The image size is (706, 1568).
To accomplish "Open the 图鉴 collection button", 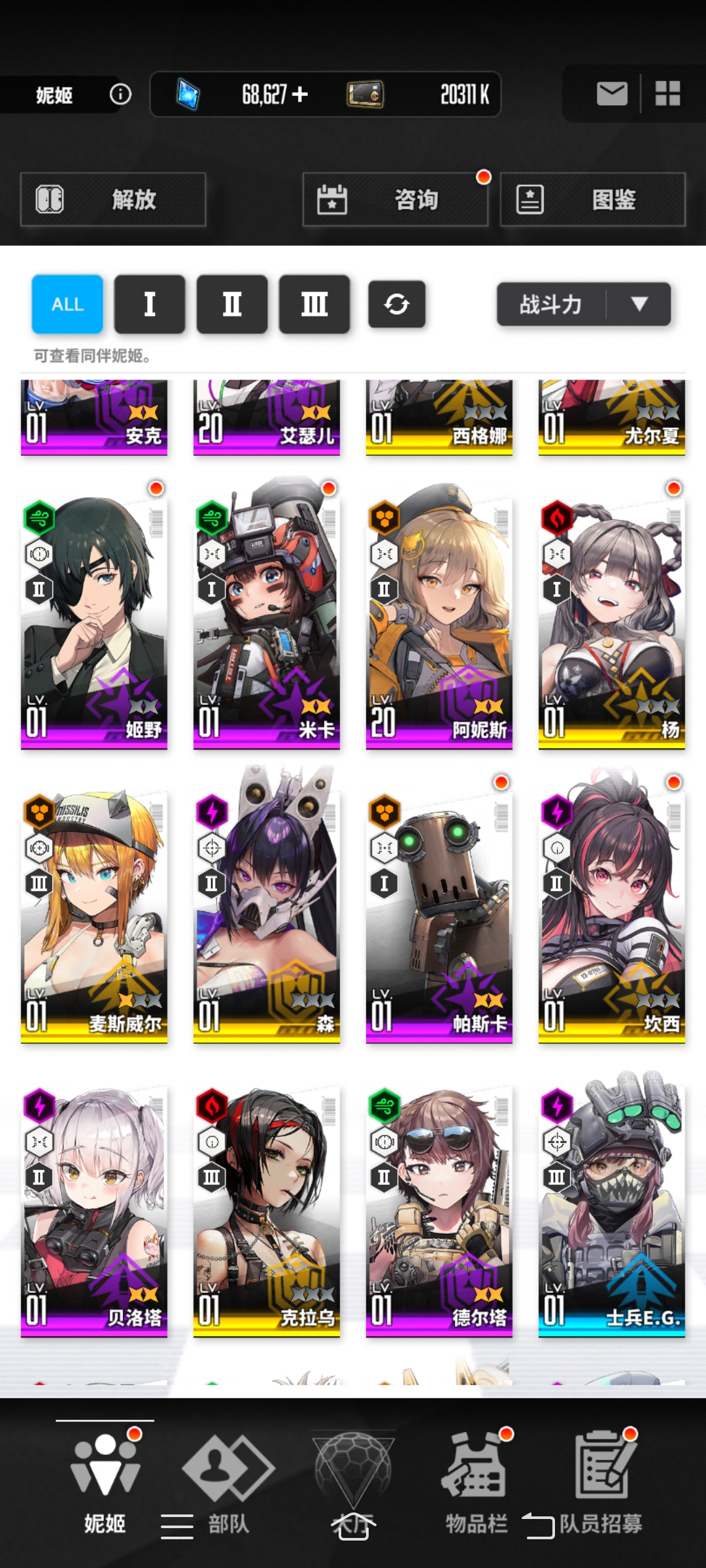I will point(592,199).
